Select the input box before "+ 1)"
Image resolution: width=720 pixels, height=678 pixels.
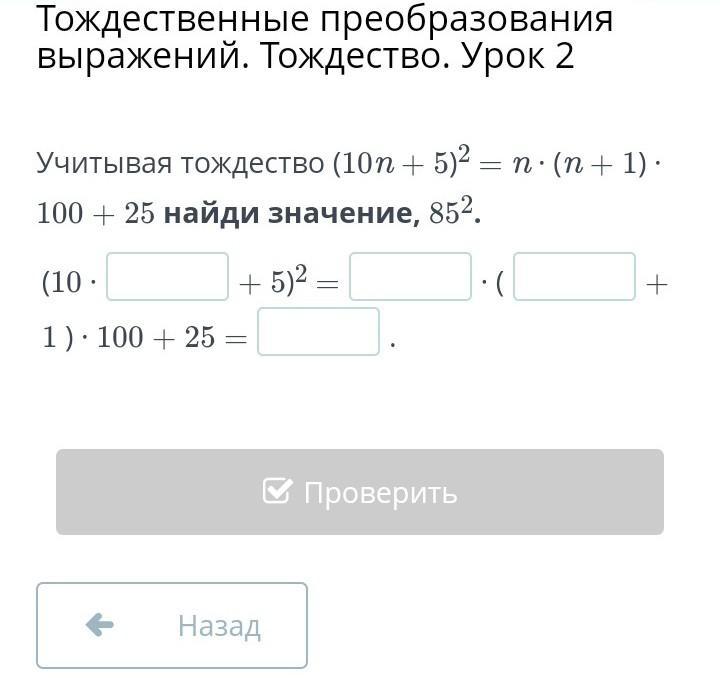click(x=574, y=277)
